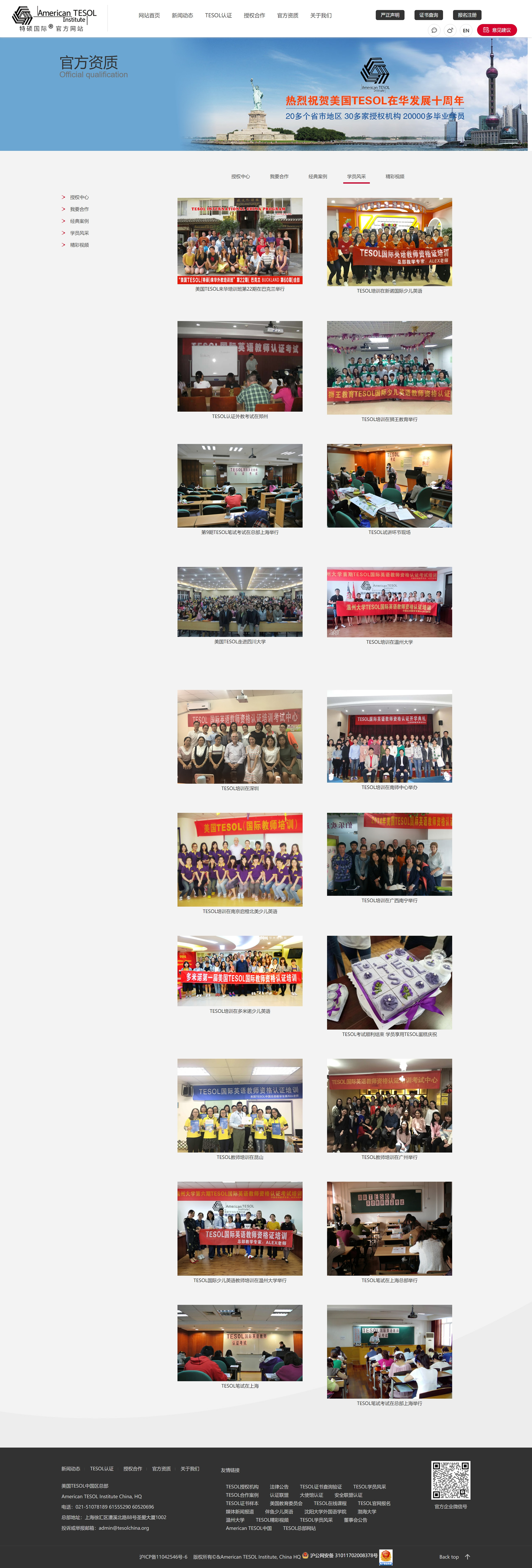Open the photo TESOL培训在新诺国际少儿英语

pyautogui.click(x=390, y=242)
